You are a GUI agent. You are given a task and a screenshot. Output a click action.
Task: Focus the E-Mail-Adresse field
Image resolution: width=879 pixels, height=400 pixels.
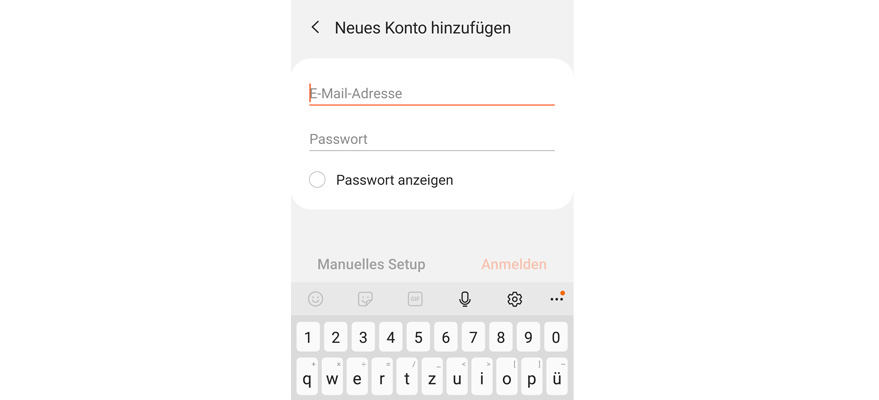click(431, 94)
